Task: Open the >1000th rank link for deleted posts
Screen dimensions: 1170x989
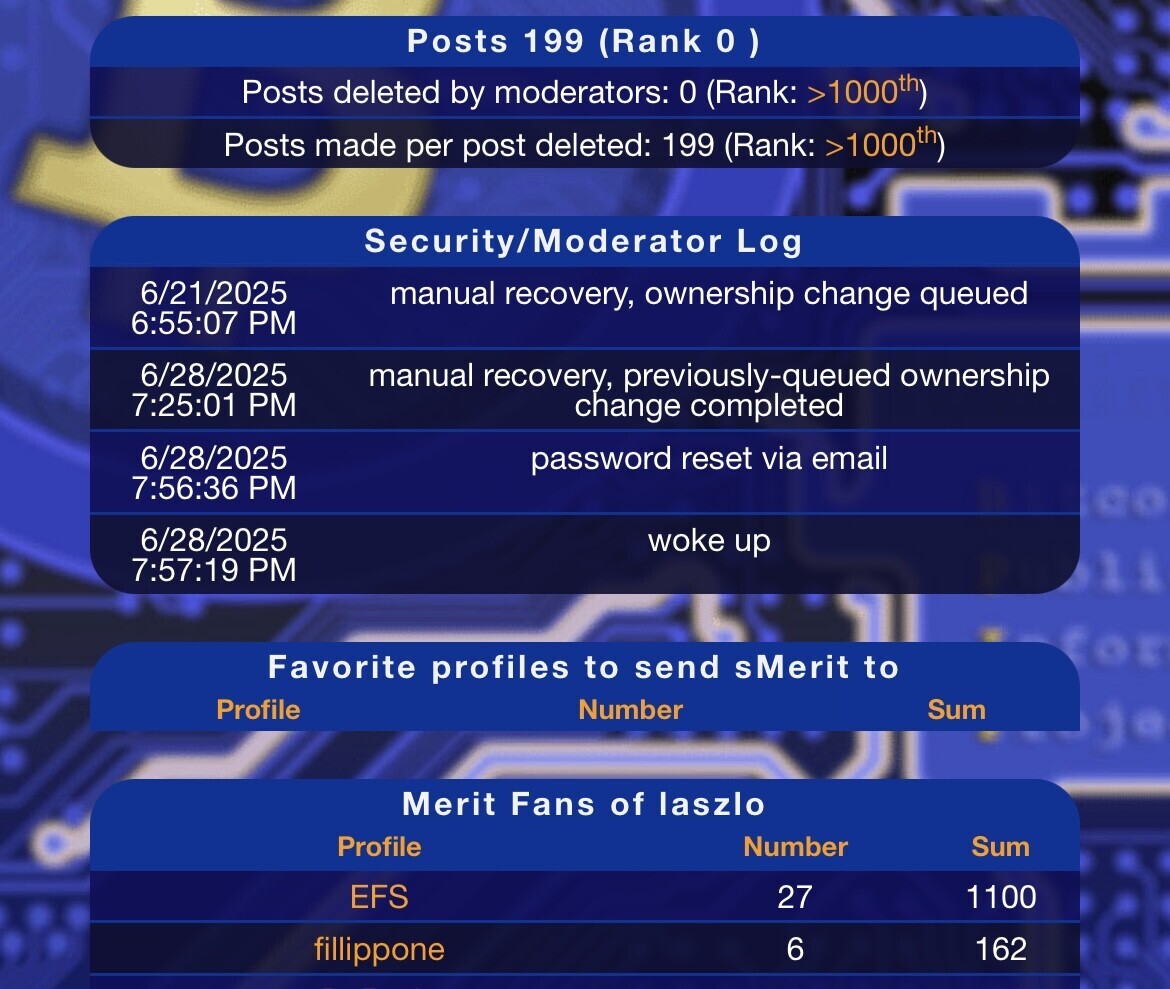Action: (x=864, y=93)
